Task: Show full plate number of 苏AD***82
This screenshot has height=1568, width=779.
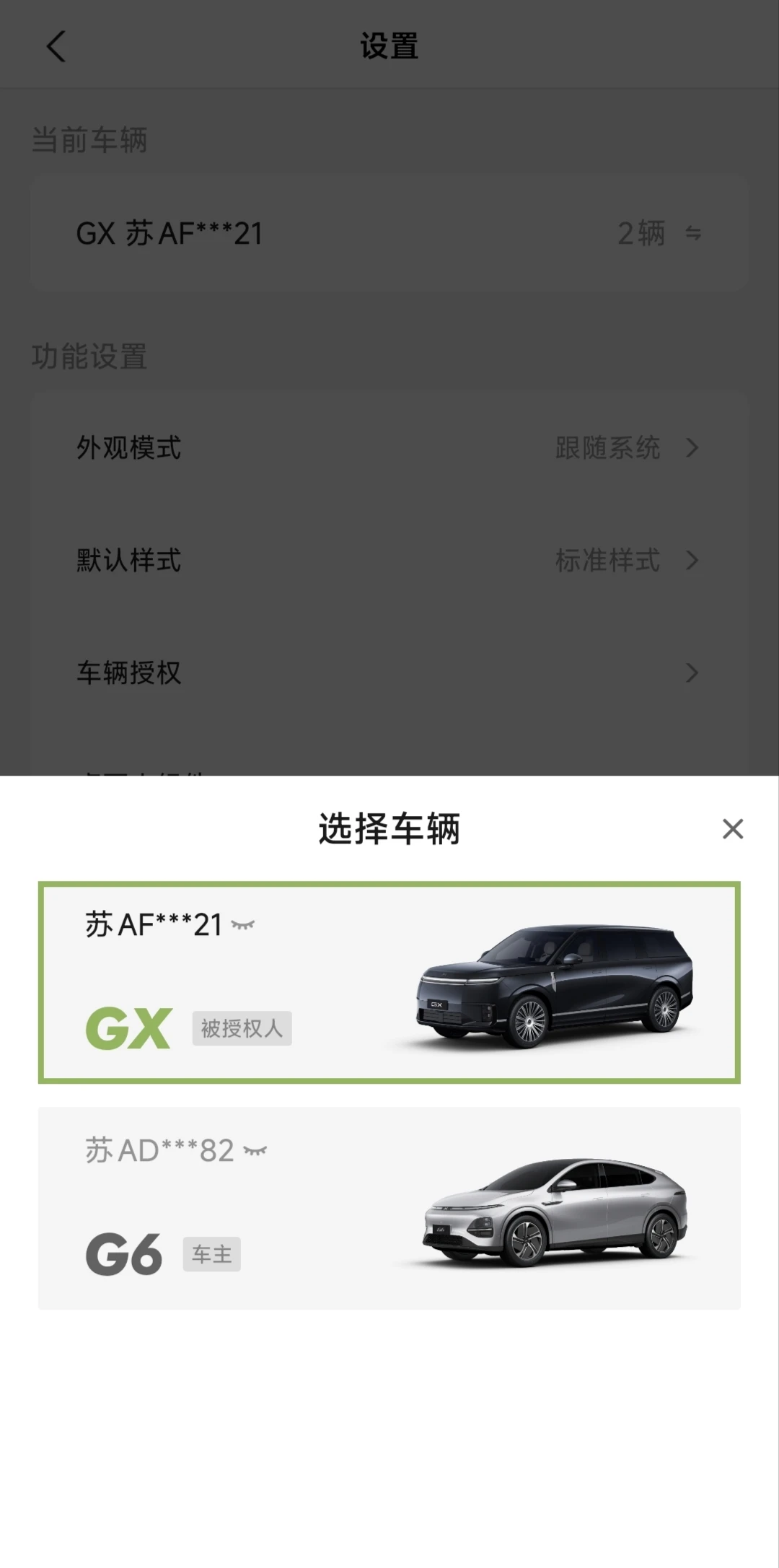Action: point(255,1151)
